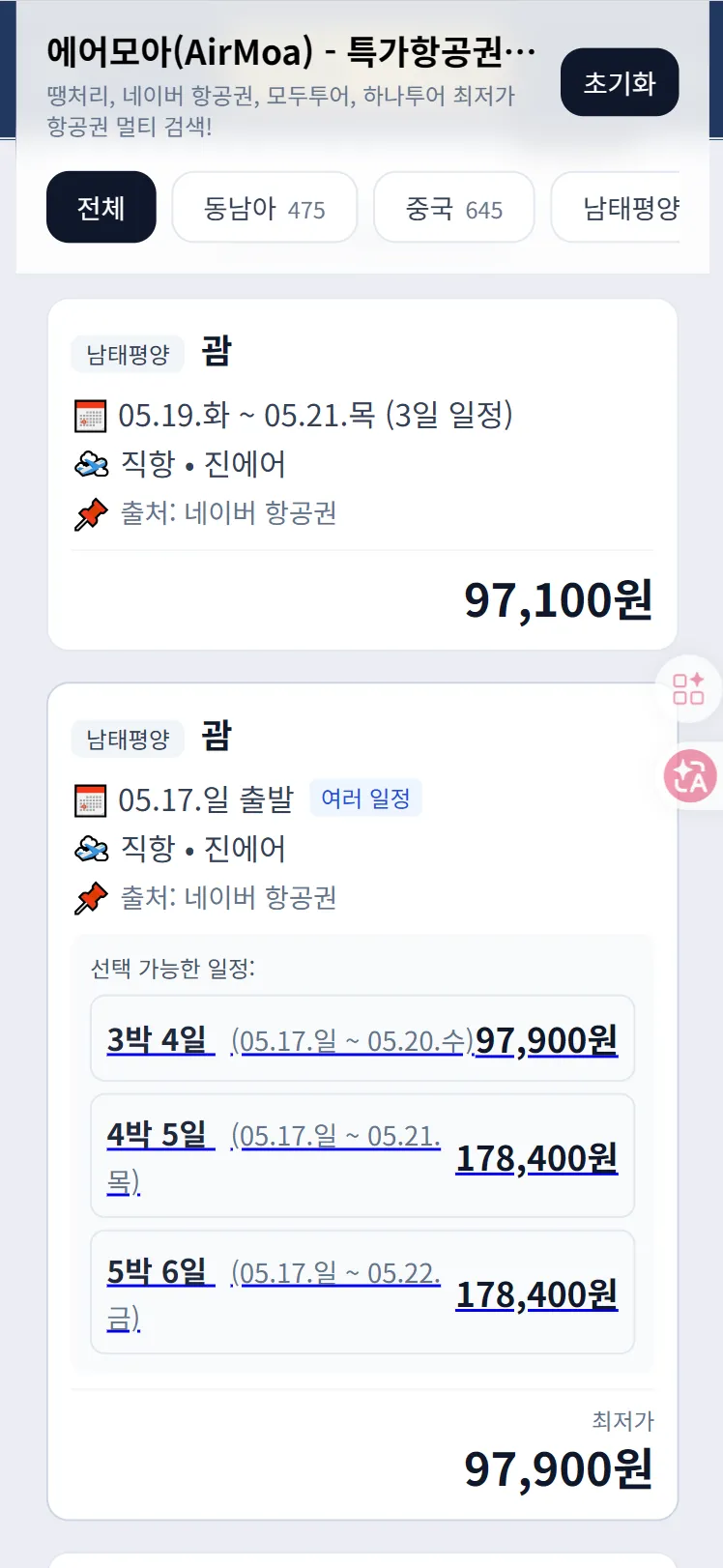The image size is (723, 1568).
Task: Select the 전체 filter chip
Action: coord(101,207)
